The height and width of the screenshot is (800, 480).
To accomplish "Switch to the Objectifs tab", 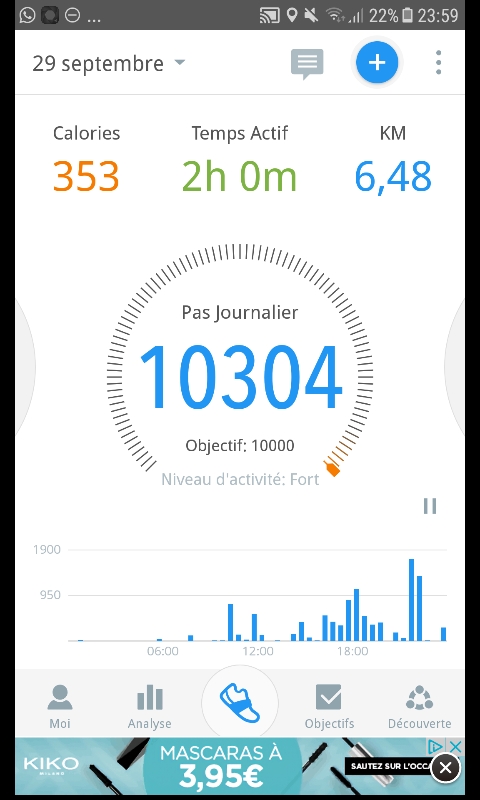I will (x=329, y=707).
